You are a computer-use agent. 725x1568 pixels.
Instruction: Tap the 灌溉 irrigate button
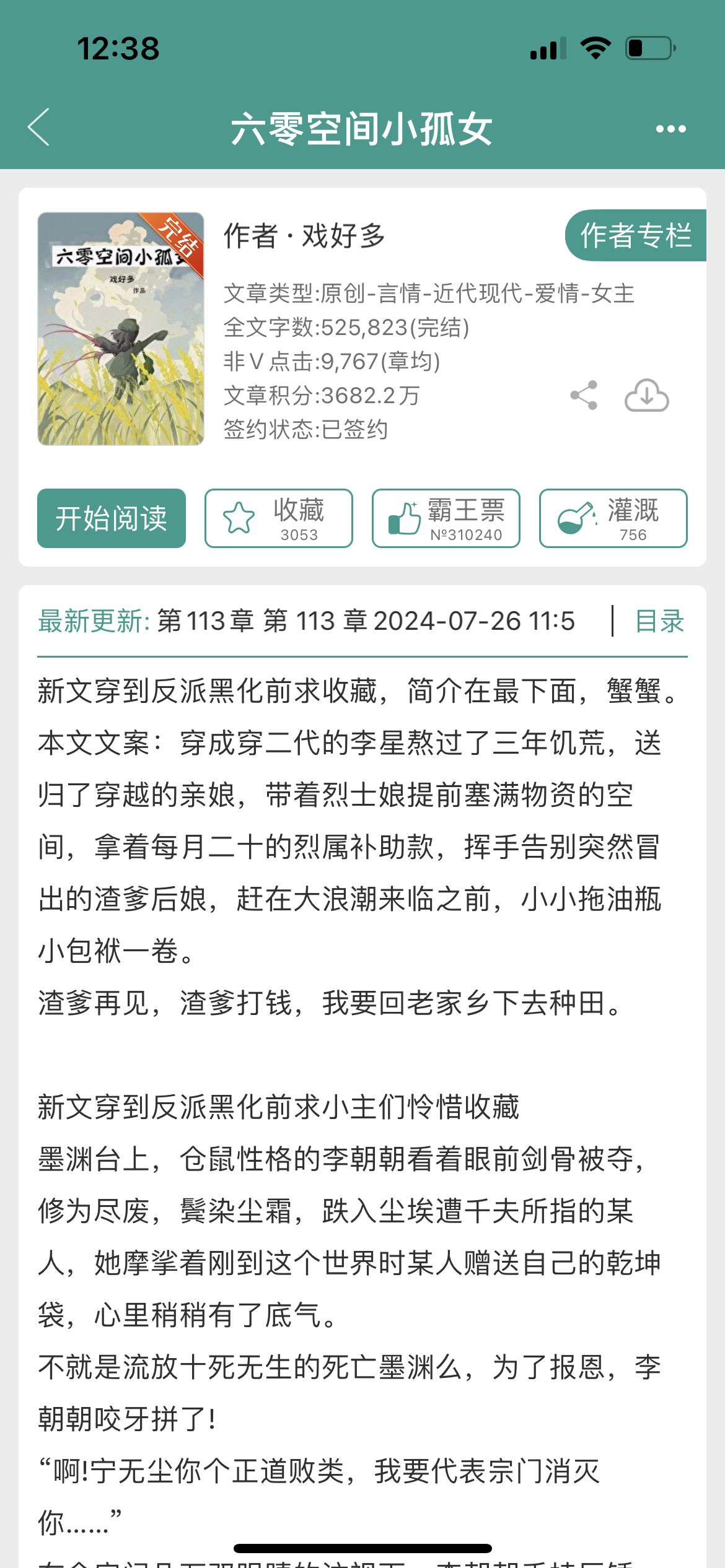613,518
